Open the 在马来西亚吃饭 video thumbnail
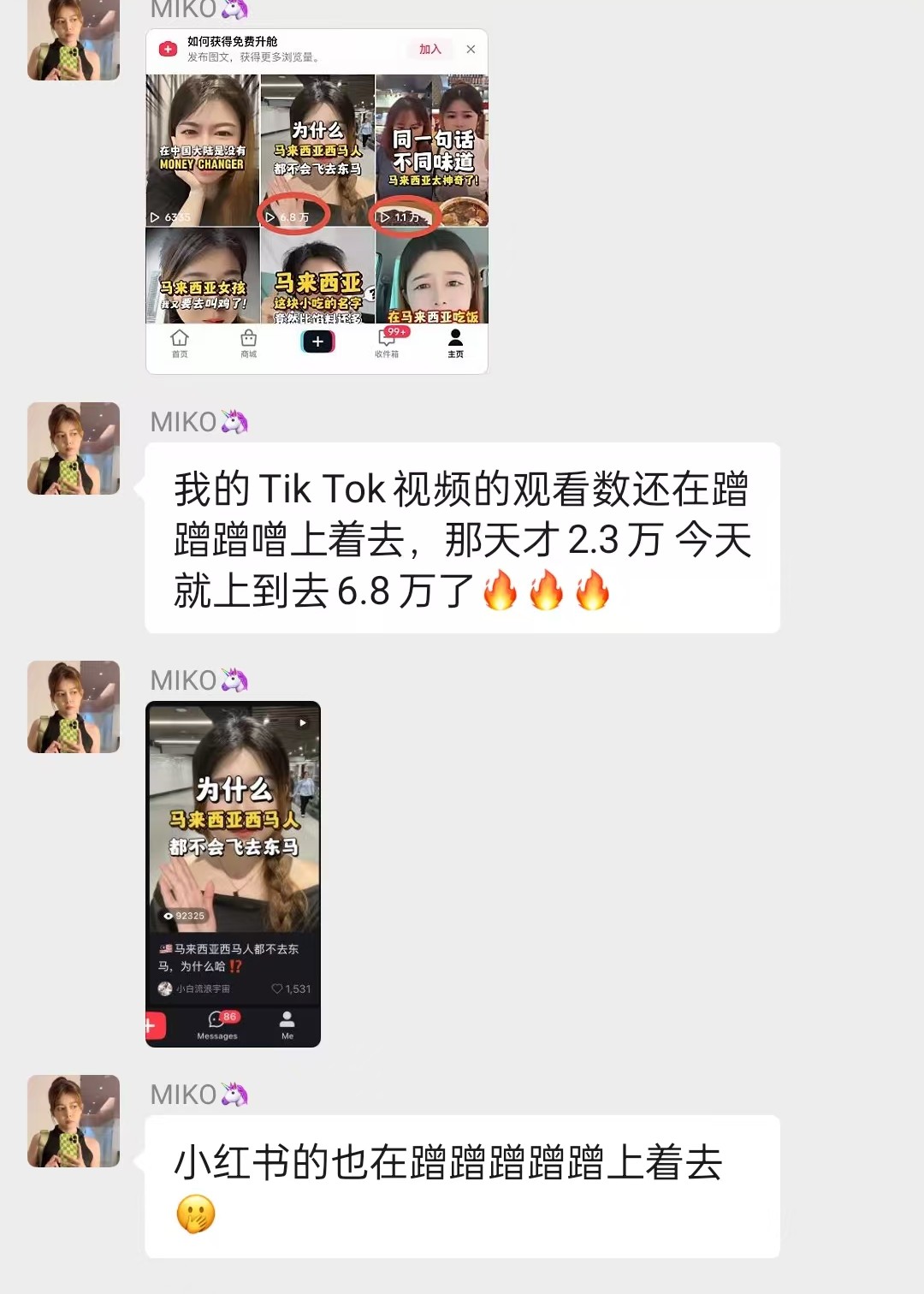This screenshot has height=1294, width=924. pyautogui.click(x=432, y=276)
